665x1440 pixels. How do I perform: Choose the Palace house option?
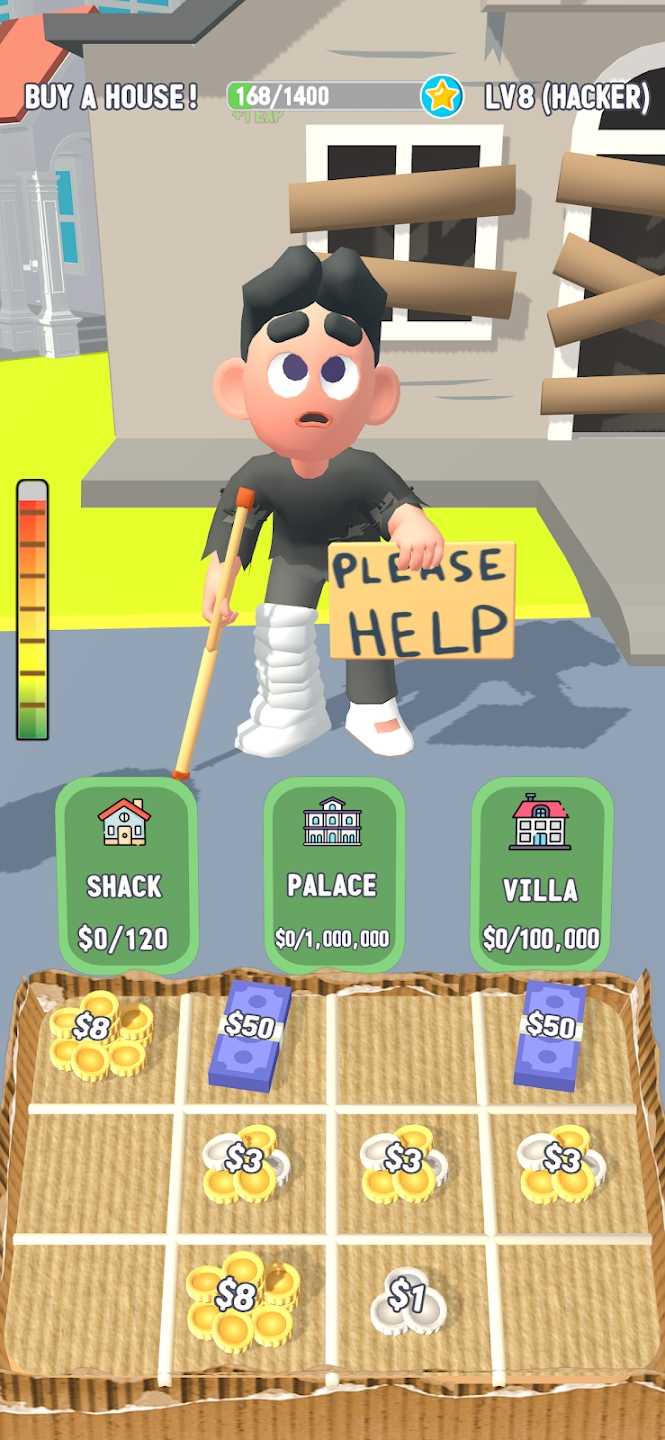(x=333, y=875)
